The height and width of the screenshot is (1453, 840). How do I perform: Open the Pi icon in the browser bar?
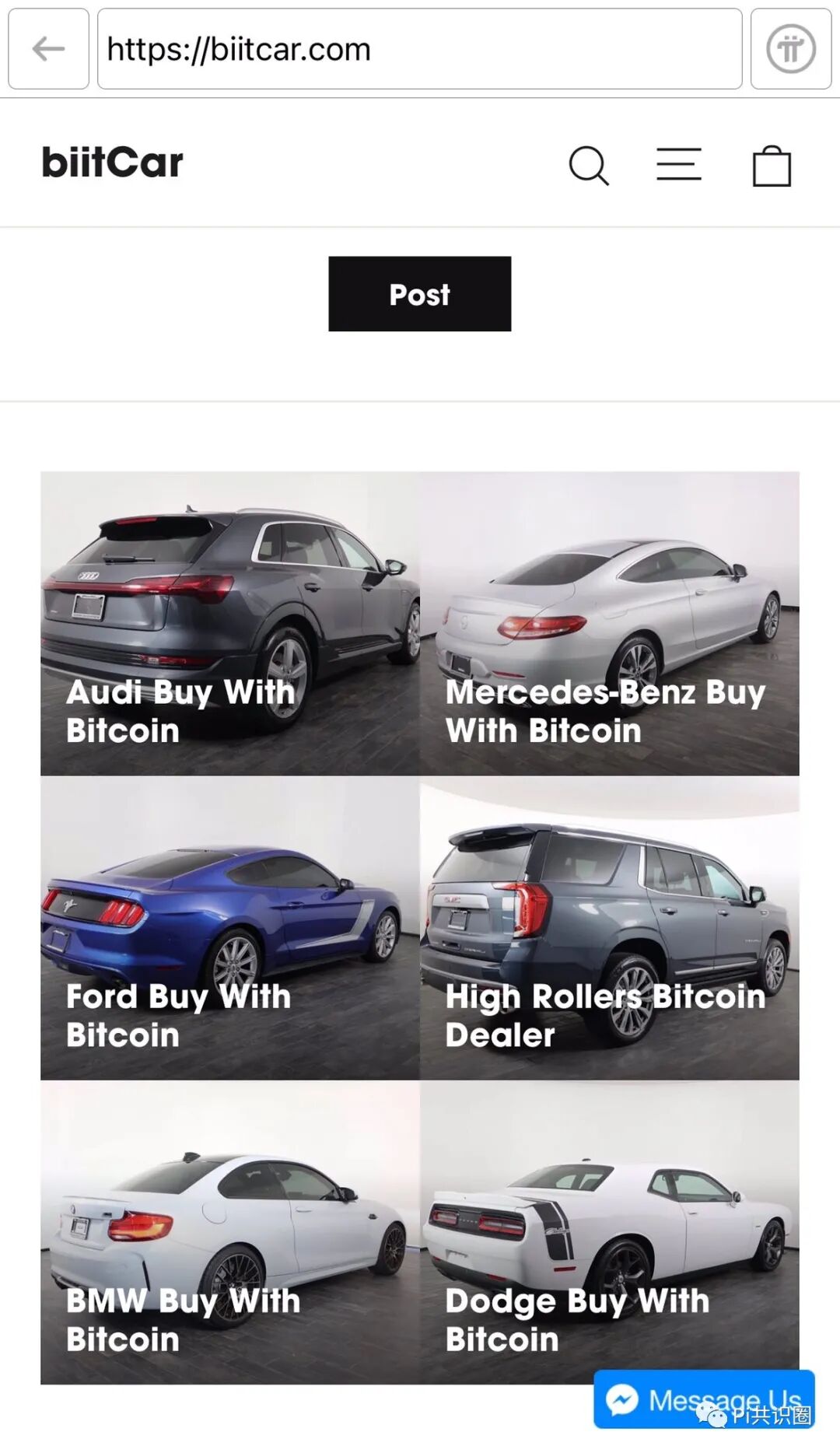pos(790,49)
